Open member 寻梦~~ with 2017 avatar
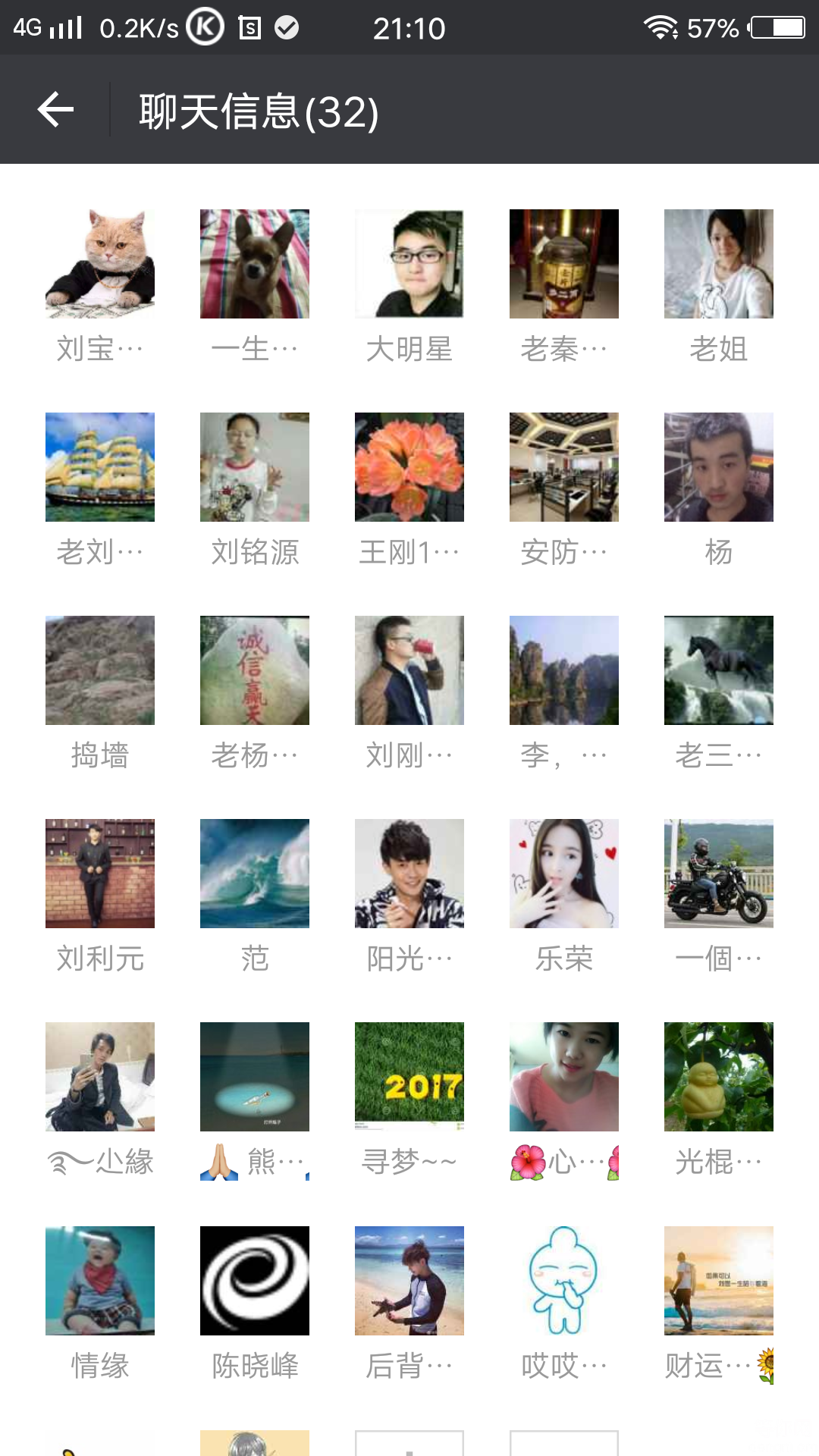 [x=409, y=1077]
